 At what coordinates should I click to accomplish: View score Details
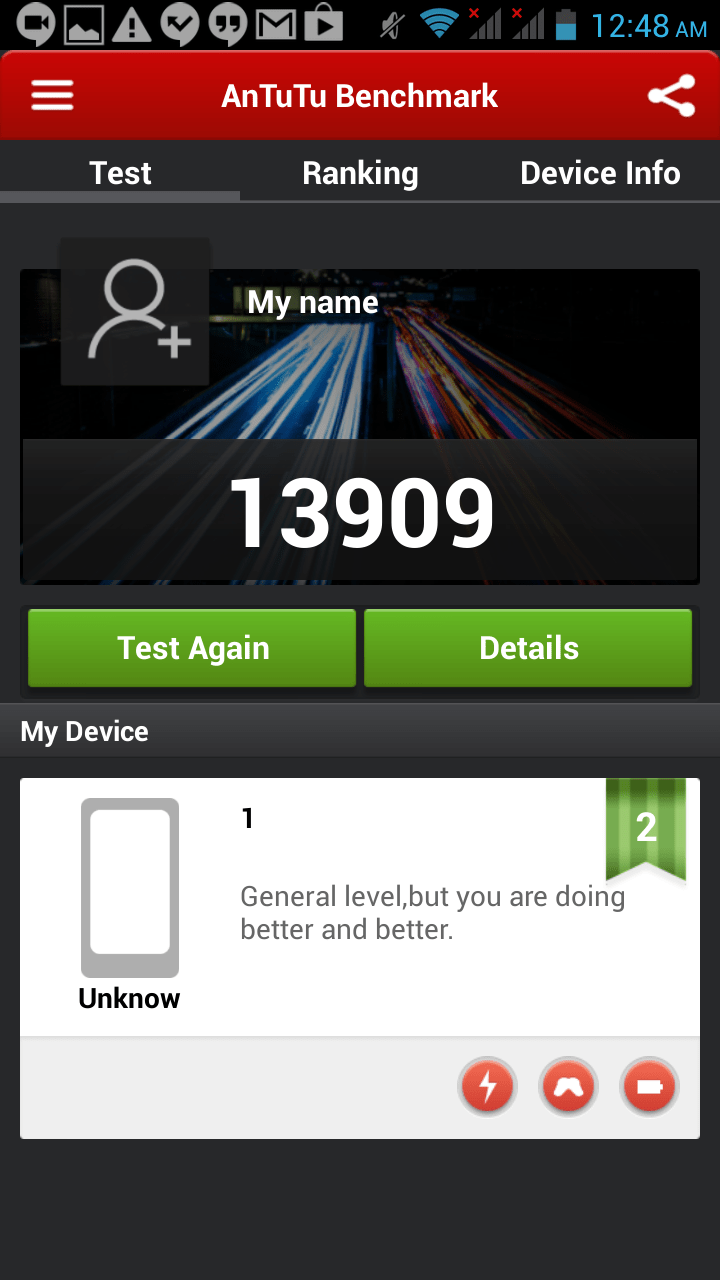tap(528, 648)
